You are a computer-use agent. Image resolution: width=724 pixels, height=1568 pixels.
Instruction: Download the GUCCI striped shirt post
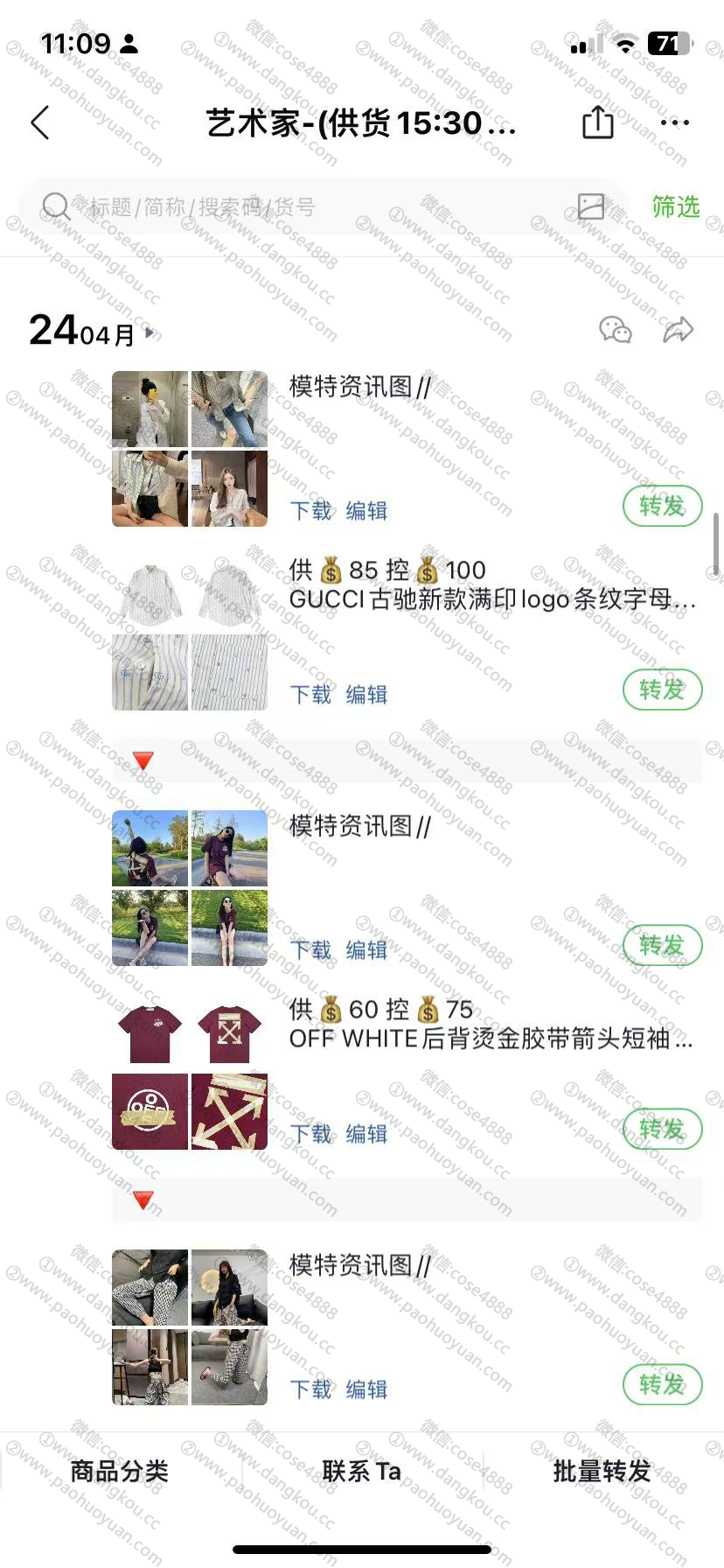[310, 695]
